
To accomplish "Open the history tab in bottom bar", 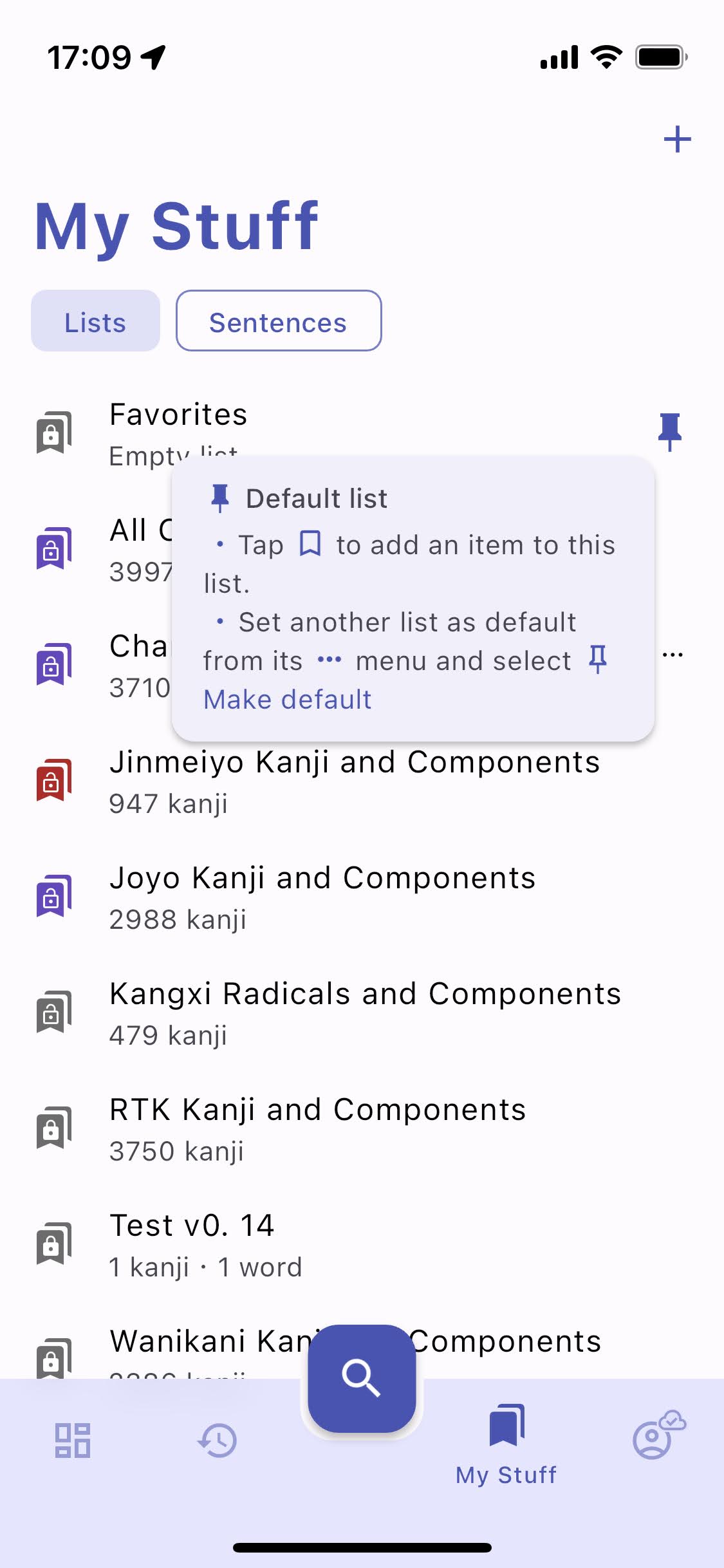I will point(218,1440).
